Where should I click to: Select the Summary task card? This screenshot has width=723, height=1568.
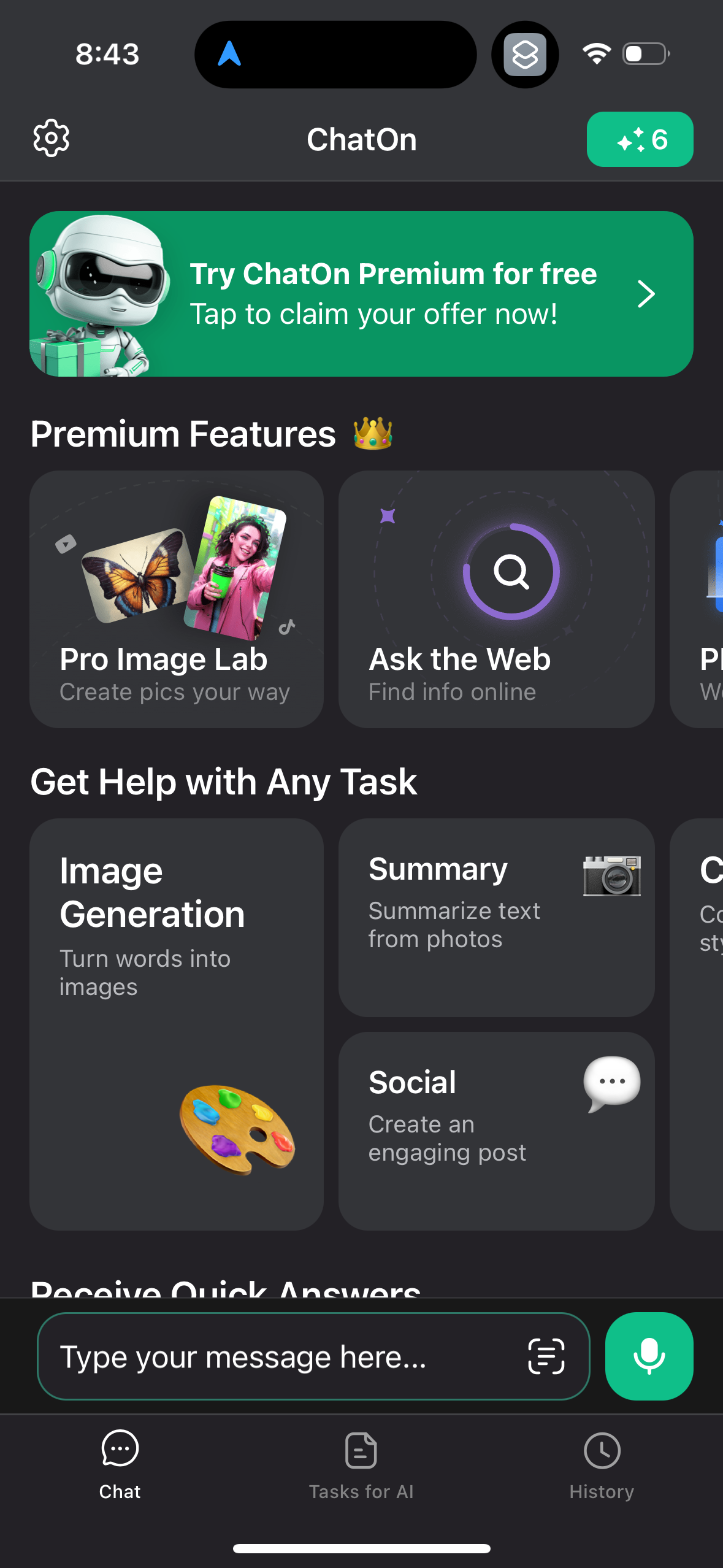point(496,917)
